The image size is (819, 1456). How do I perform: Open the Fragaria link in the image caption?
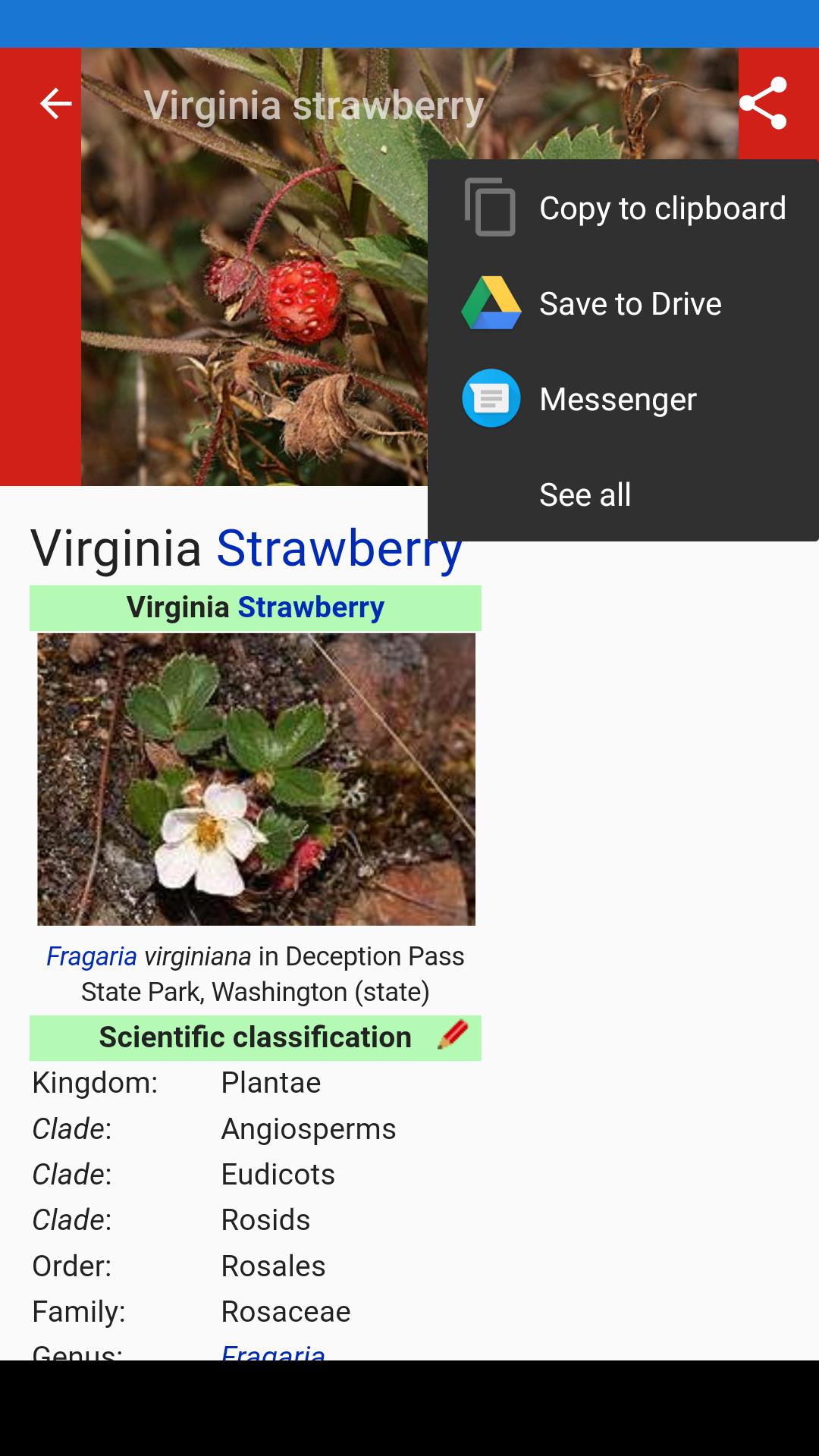point(92,956)
